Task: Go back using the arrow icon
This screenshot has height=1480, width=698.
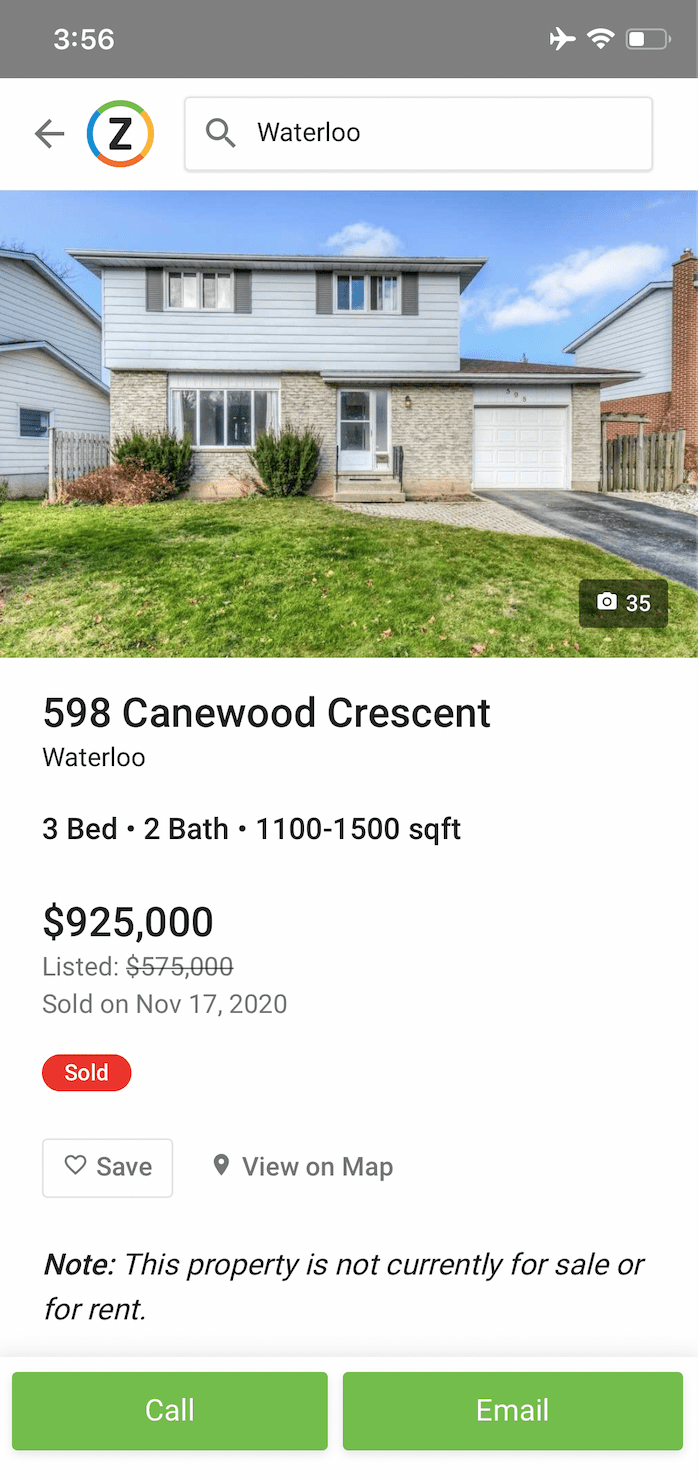Action: click(x=49, y=133)
